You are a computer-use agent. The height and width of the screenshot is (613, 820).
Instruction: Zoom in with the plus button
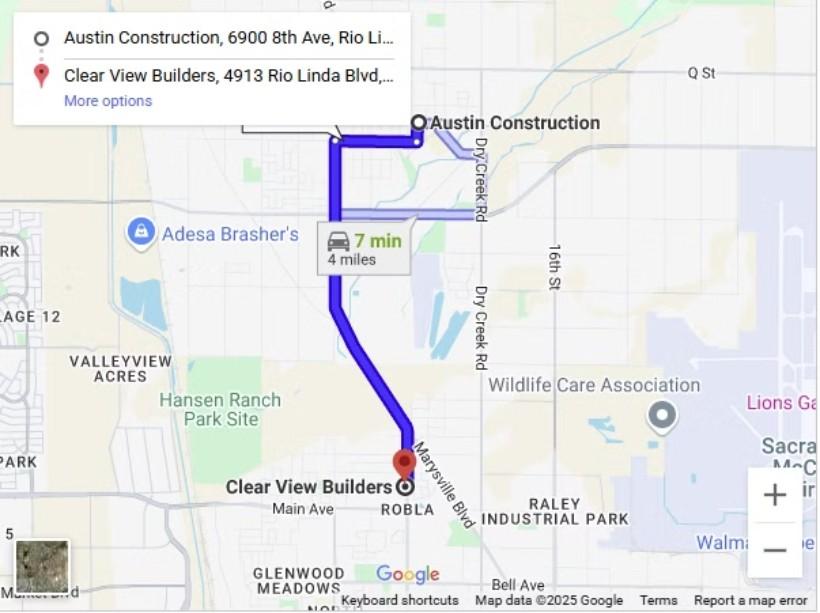click(x=775, y=495)
